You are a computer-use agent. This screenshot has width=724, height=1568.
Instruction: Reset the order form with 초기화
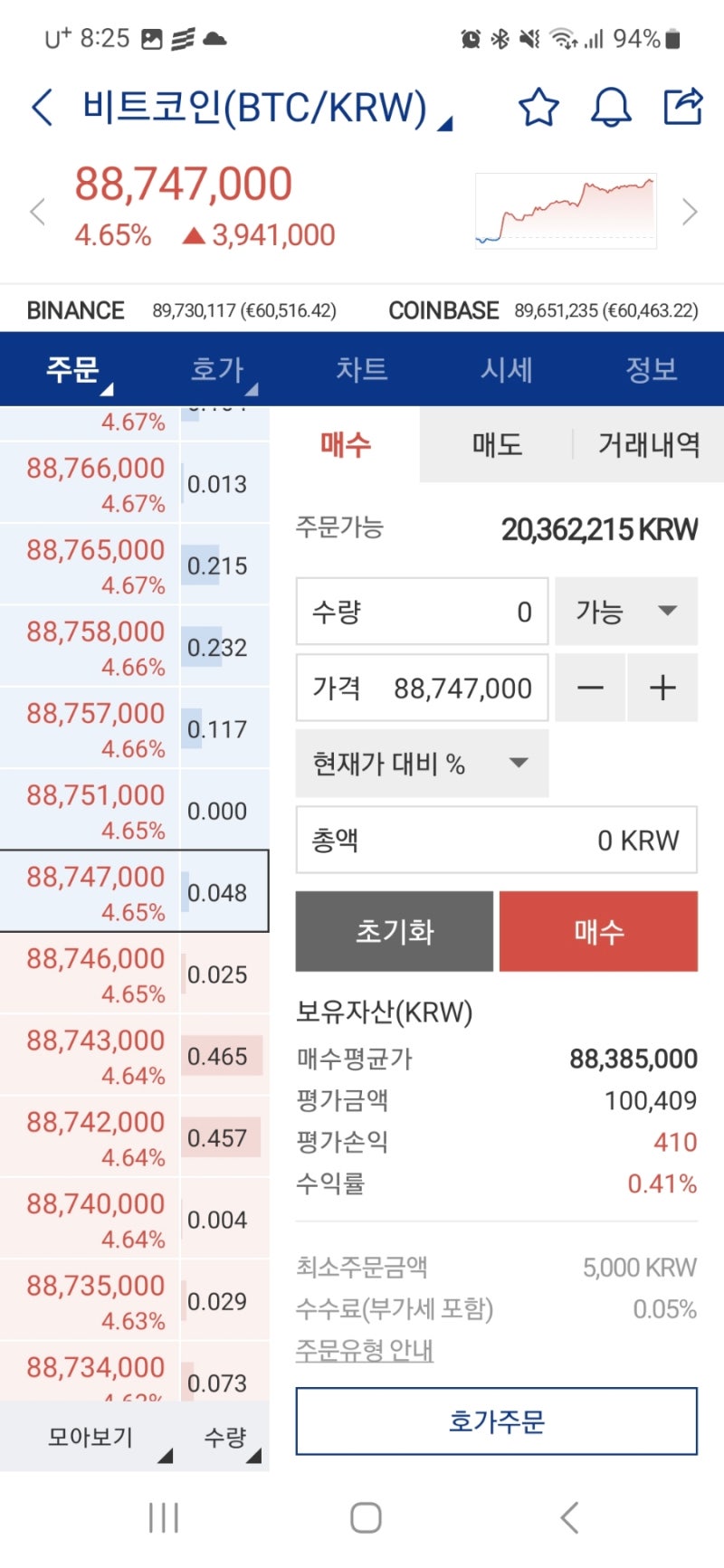click(395, 931)
